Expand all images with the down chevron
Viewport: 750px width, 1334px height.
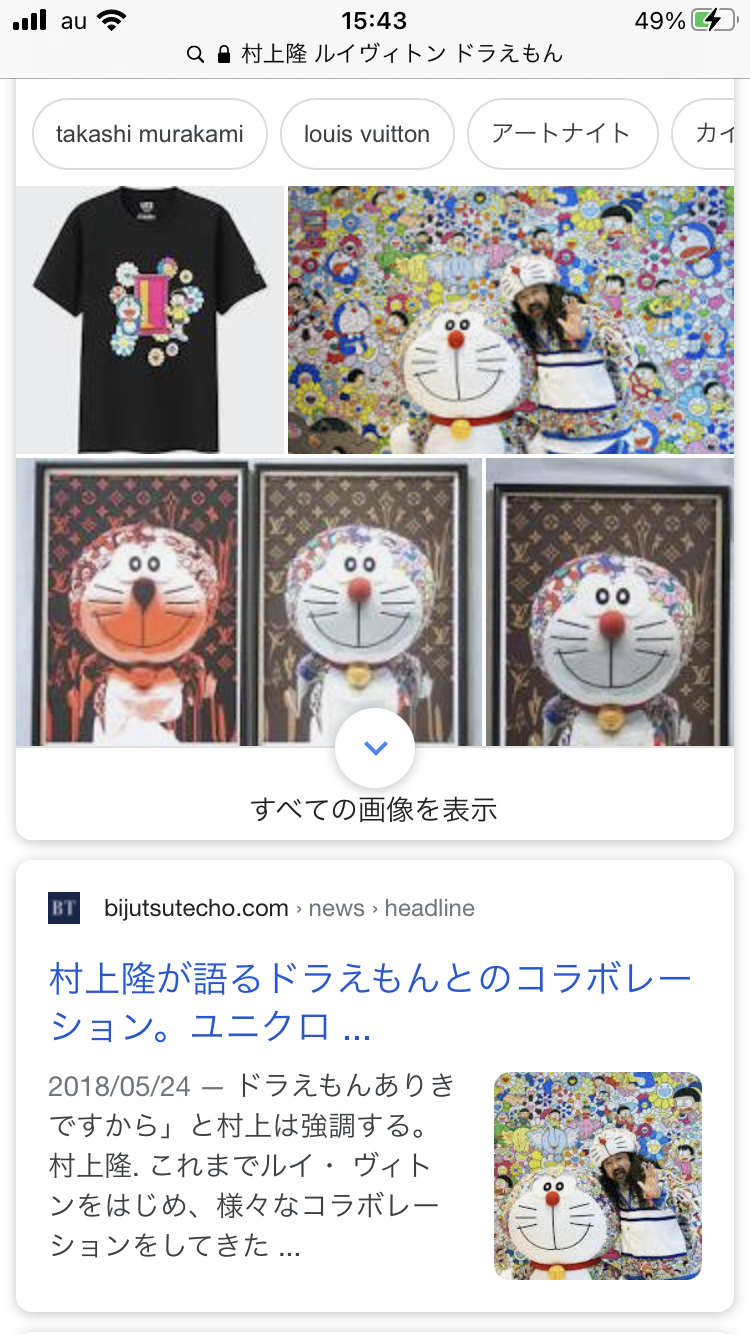click(x=375, y=748)
